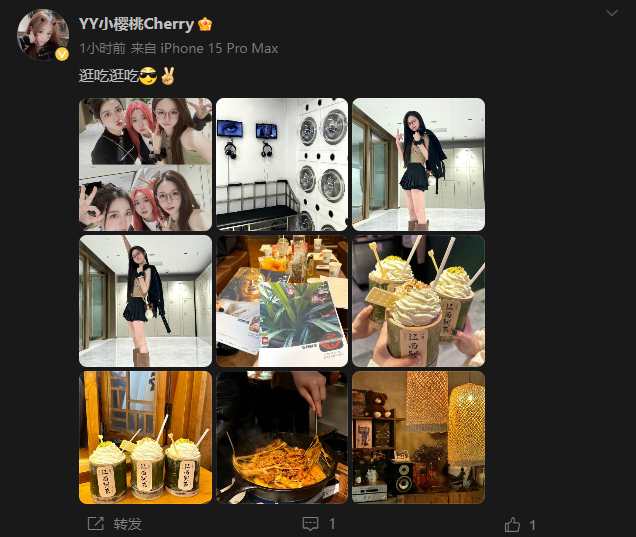Open the photo of the girl beside the lockers
This screenshot has width=636, height=537.
point(418,164)
